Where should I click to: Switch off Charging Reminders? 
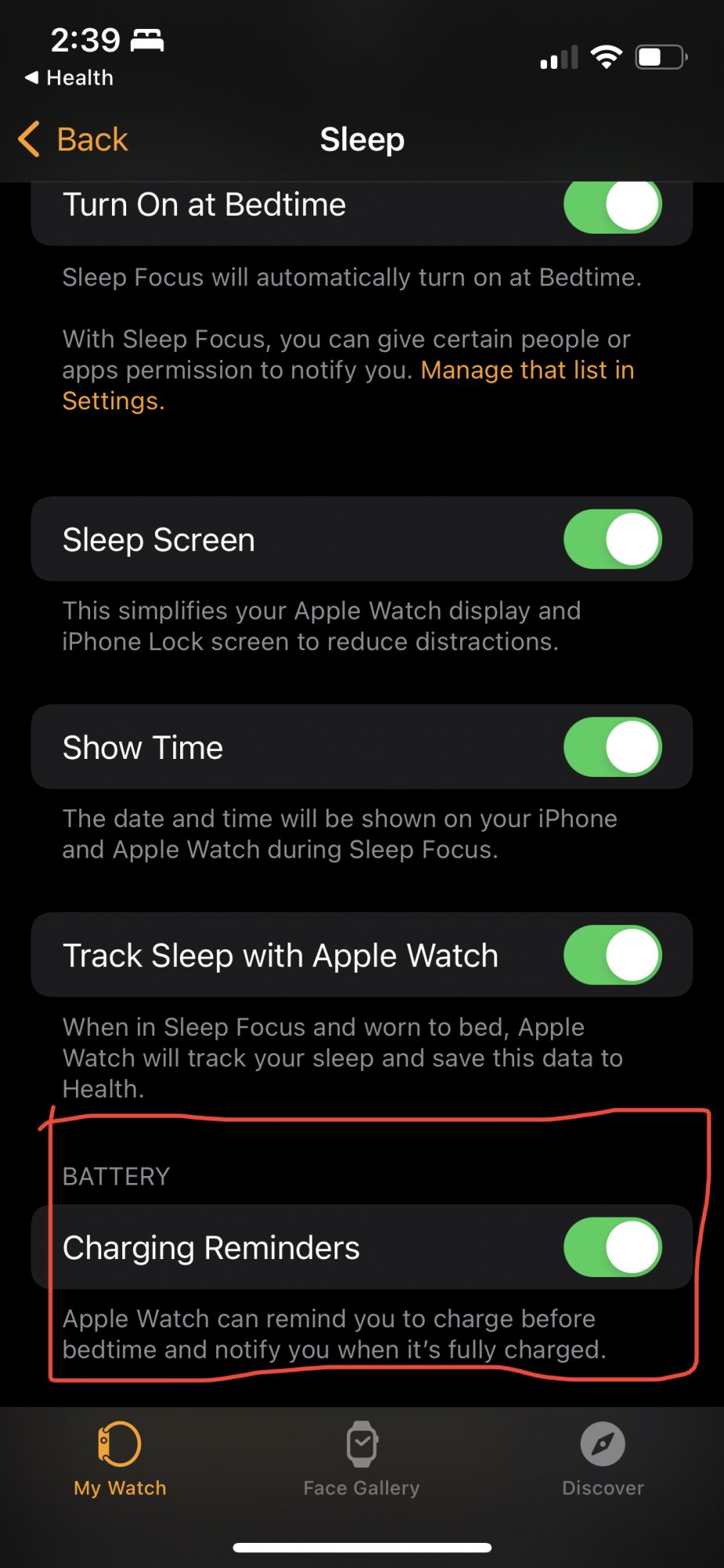(612, 1247)
